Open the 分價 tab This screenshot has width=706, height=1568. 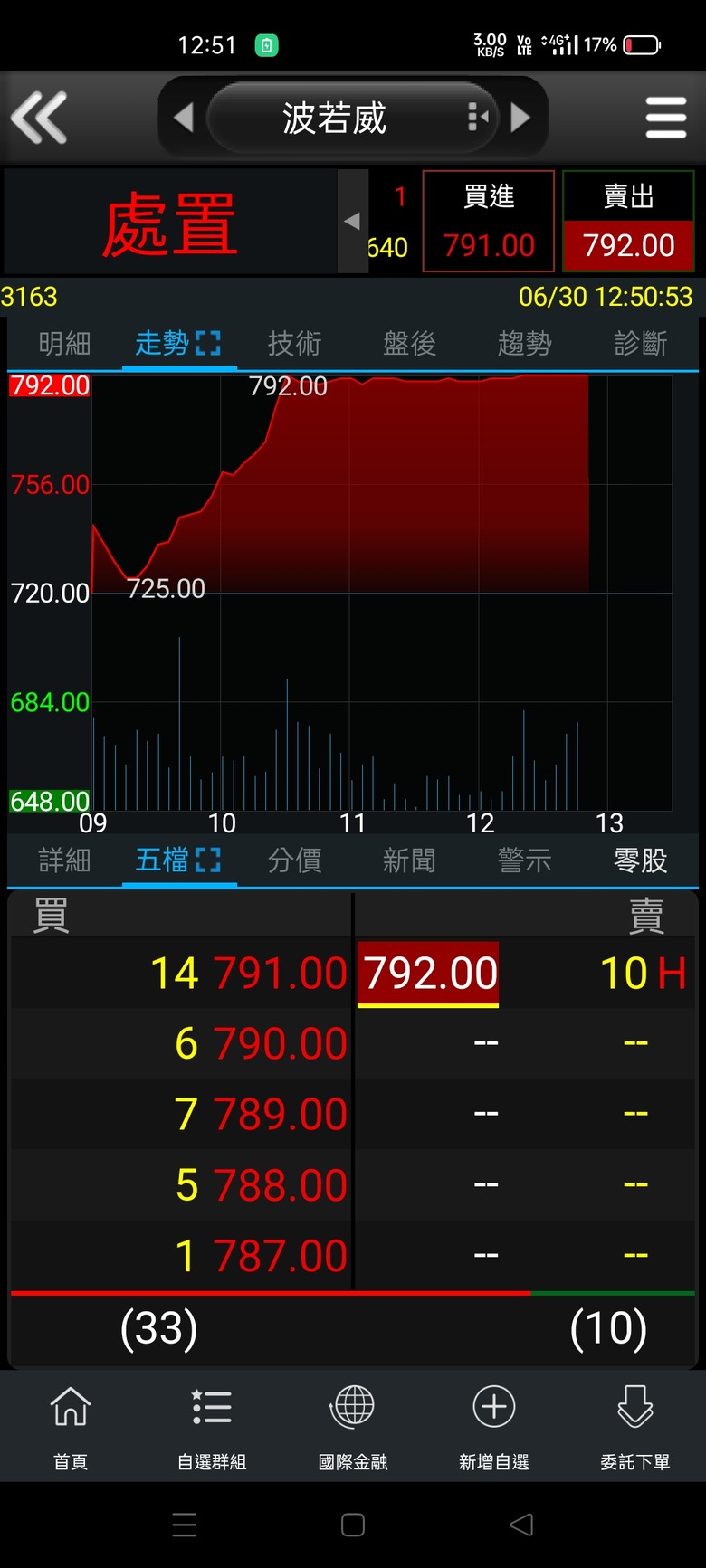click(x=294, y=860)
